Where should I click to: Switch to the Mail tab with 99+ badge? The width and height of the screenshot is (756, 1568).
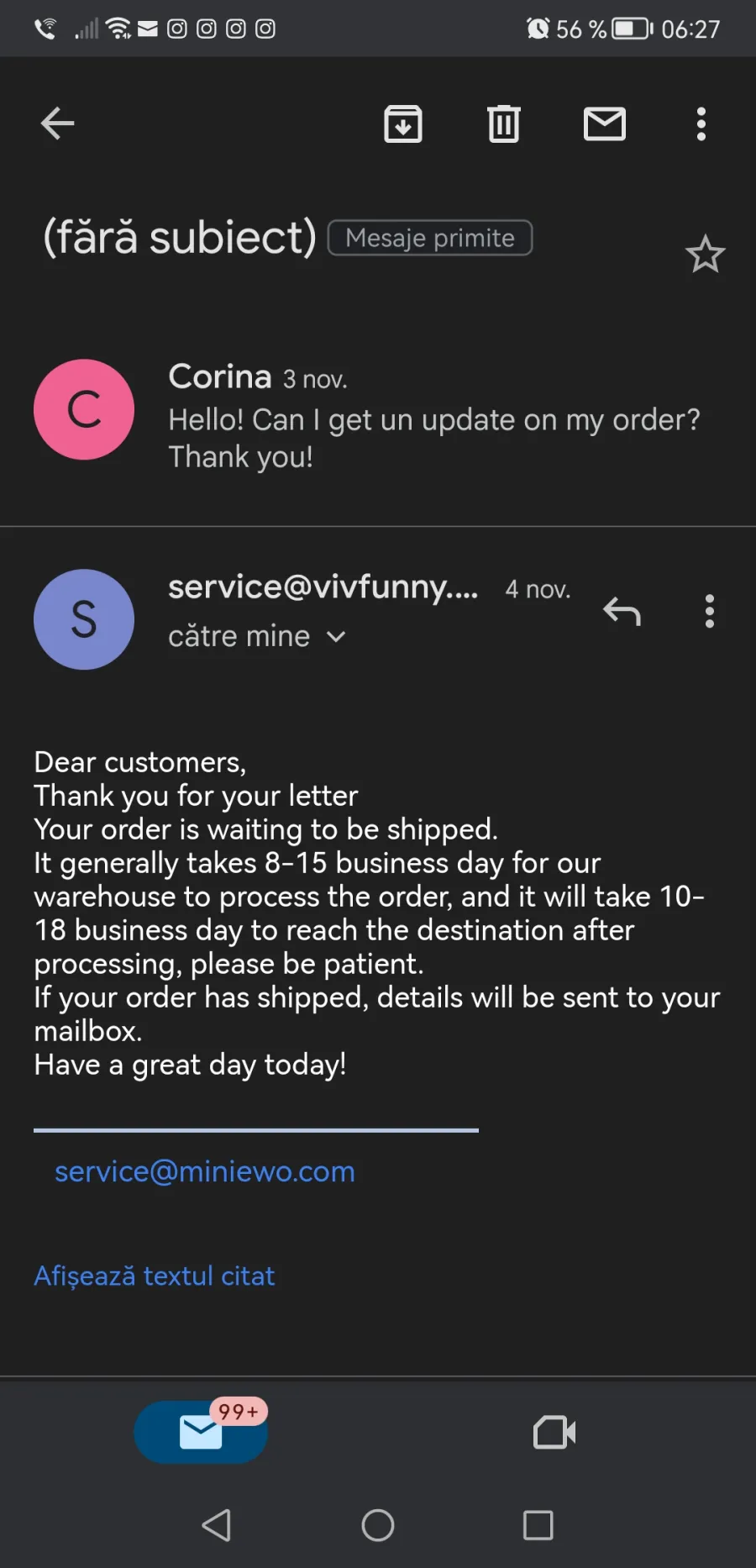[202, 1431]
